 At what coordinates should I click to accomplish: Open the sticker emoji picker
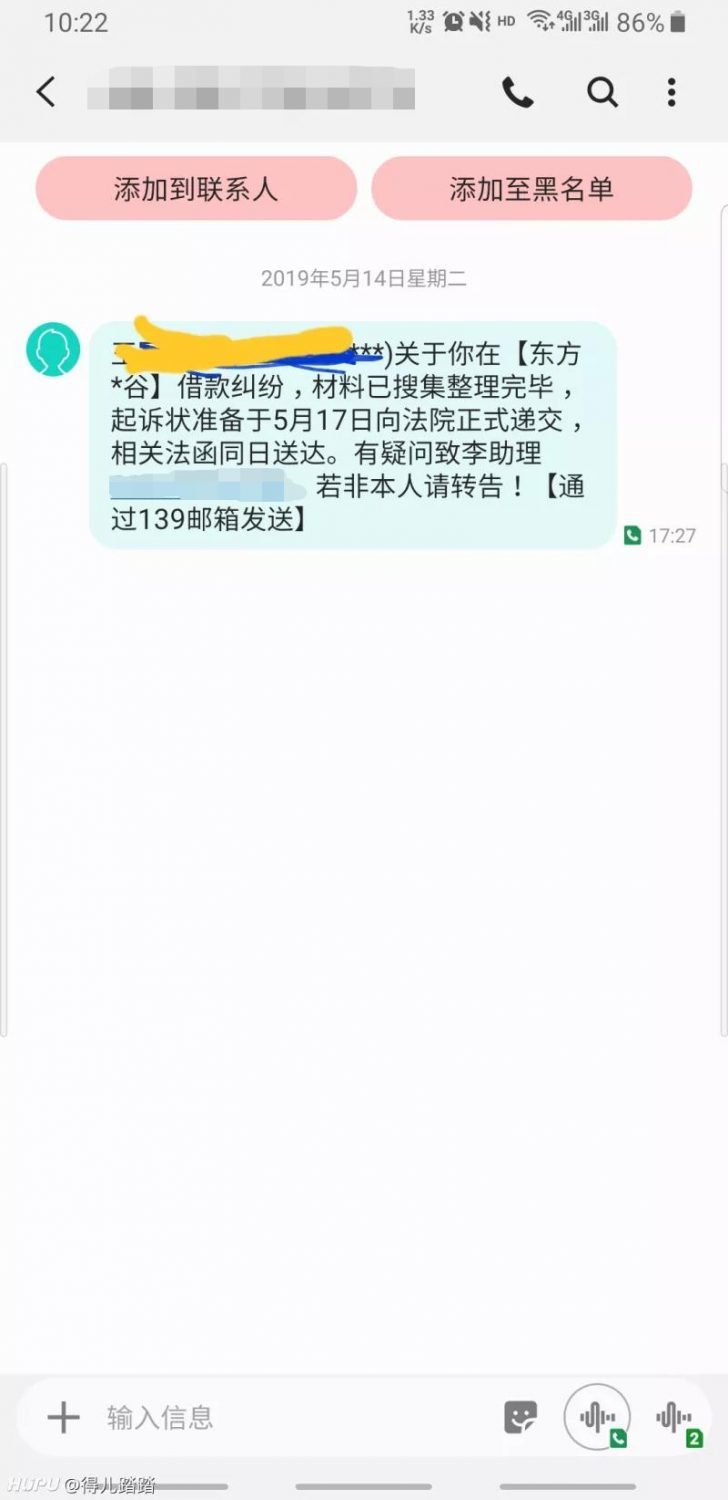point(520,1417)
